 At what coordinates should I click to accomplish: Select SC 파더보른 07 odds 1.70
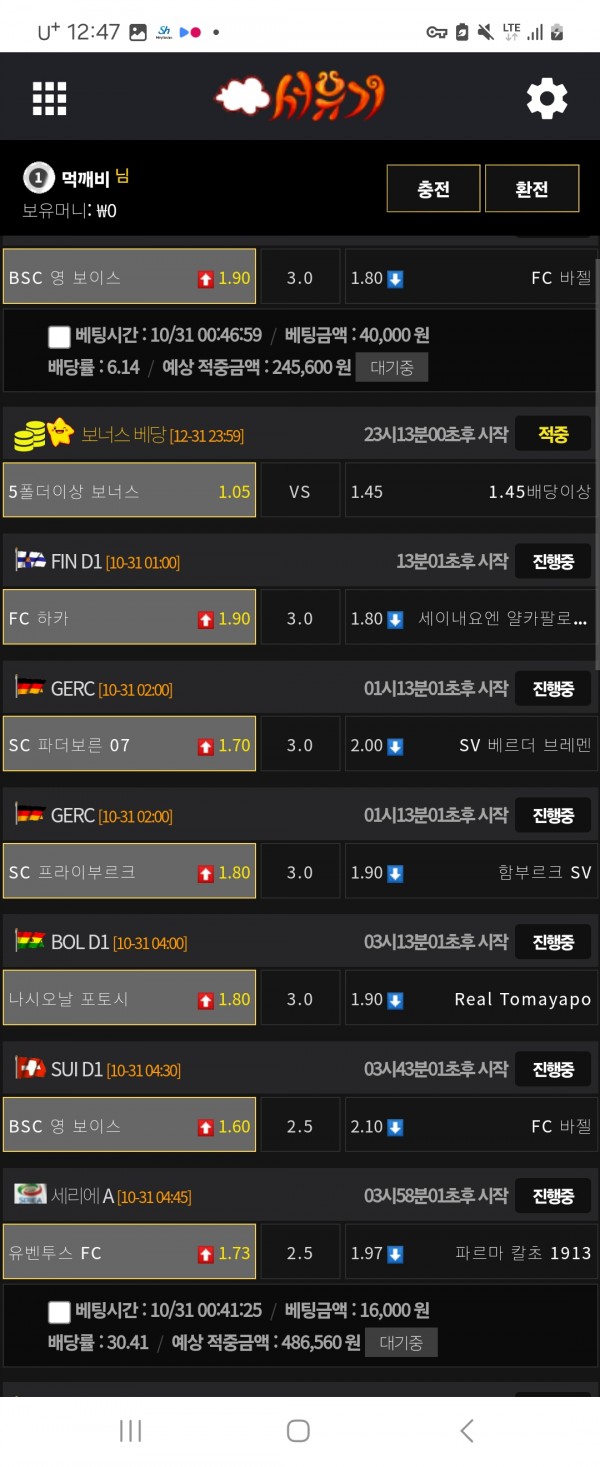pyautogui.click(x=129, y=745)
